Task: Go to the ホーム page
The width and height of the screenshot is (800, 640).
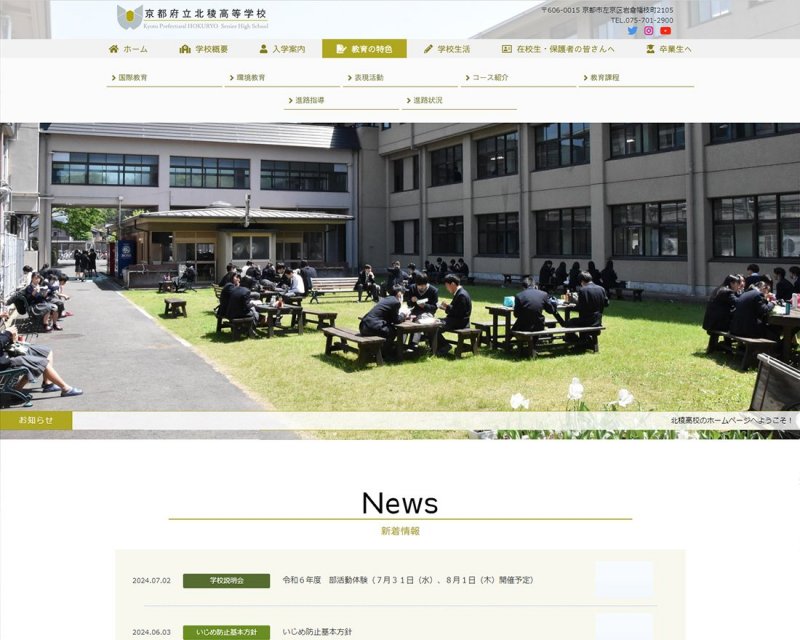Action: coord(128,49)
